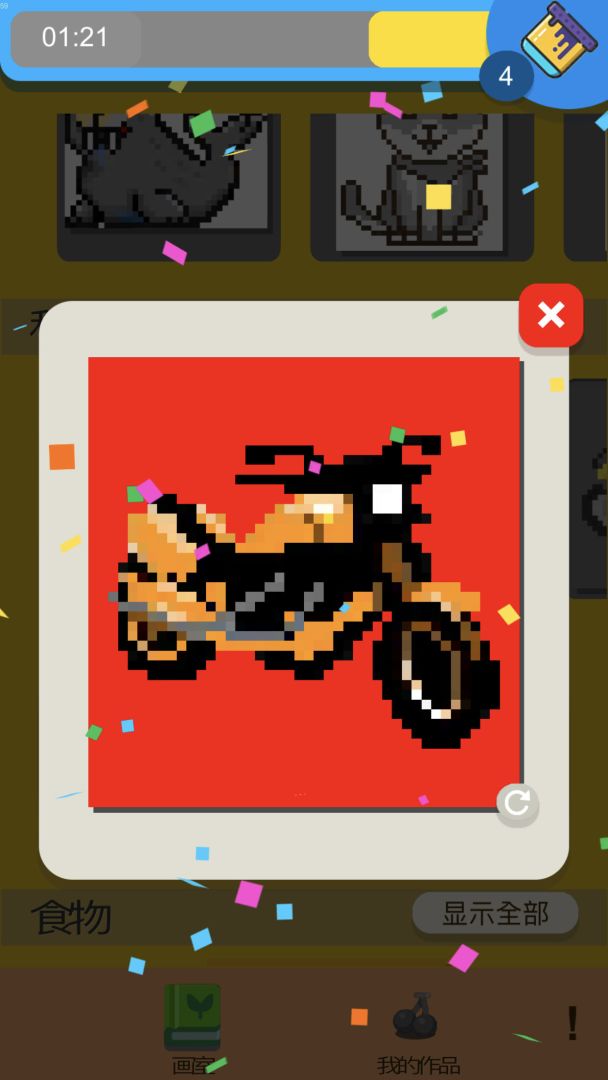Tap the replay icon on motorcycle picture
The height and width of the screenshot is (1080, 608).
517,803
